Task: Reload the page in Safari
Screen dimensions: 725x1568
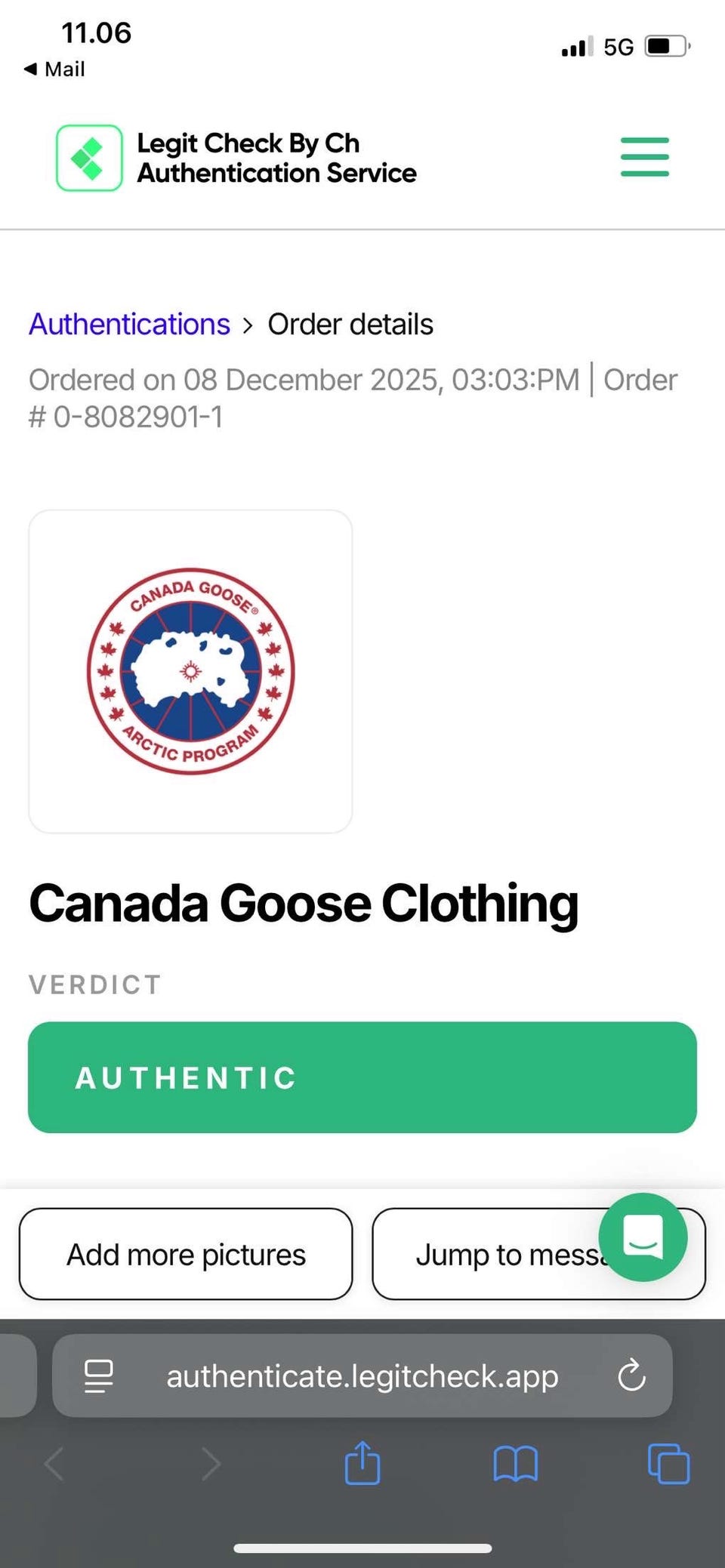Action: (631, 1375)
